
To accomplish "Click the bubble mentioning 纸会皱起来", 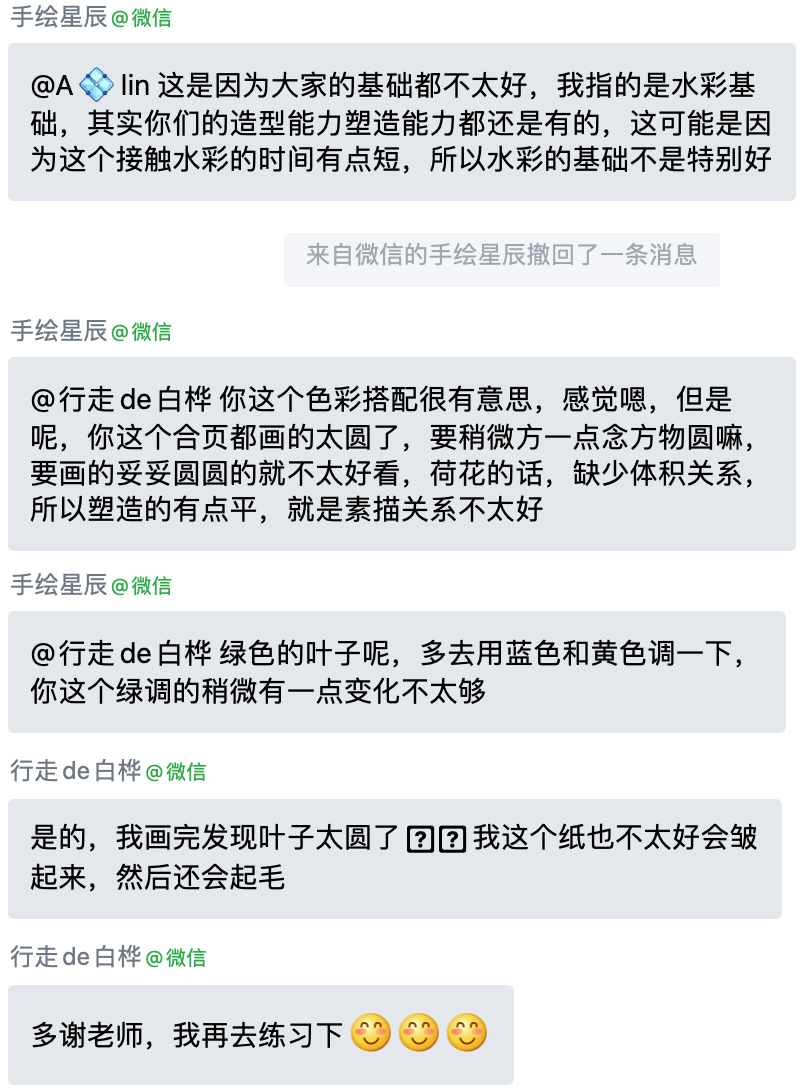I will click(x=398, y=860).
